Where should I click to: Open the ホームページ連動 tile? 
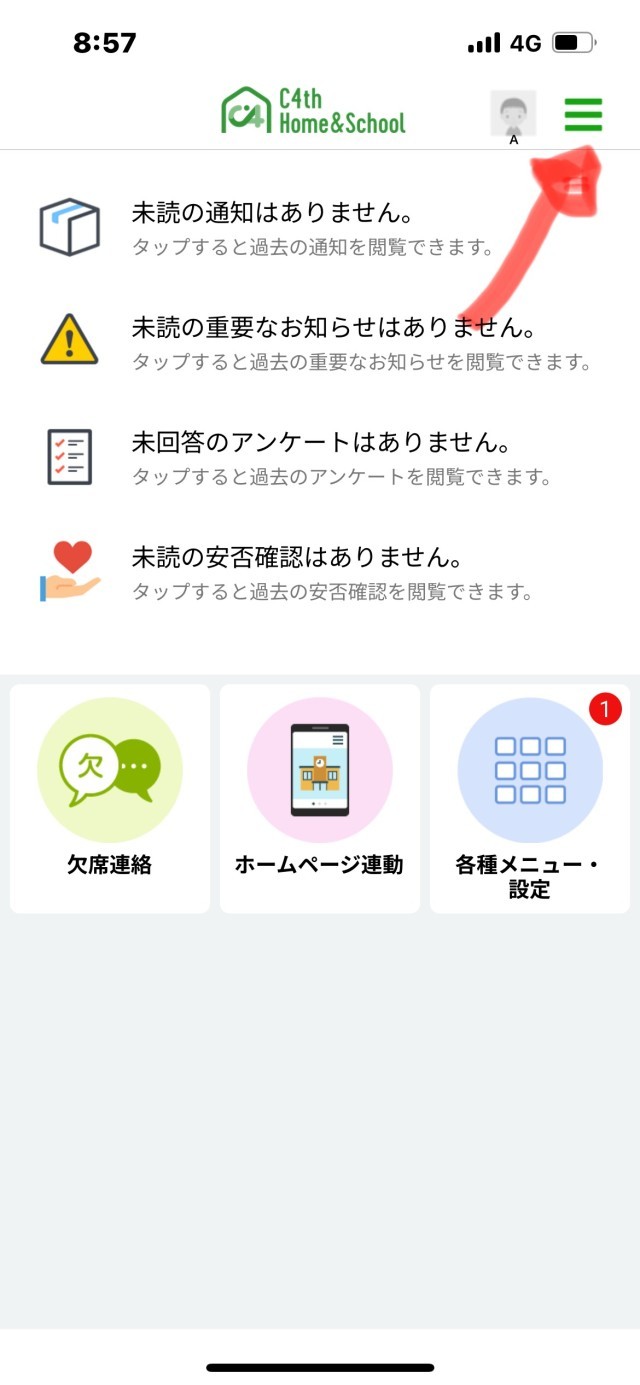(320, 798)
